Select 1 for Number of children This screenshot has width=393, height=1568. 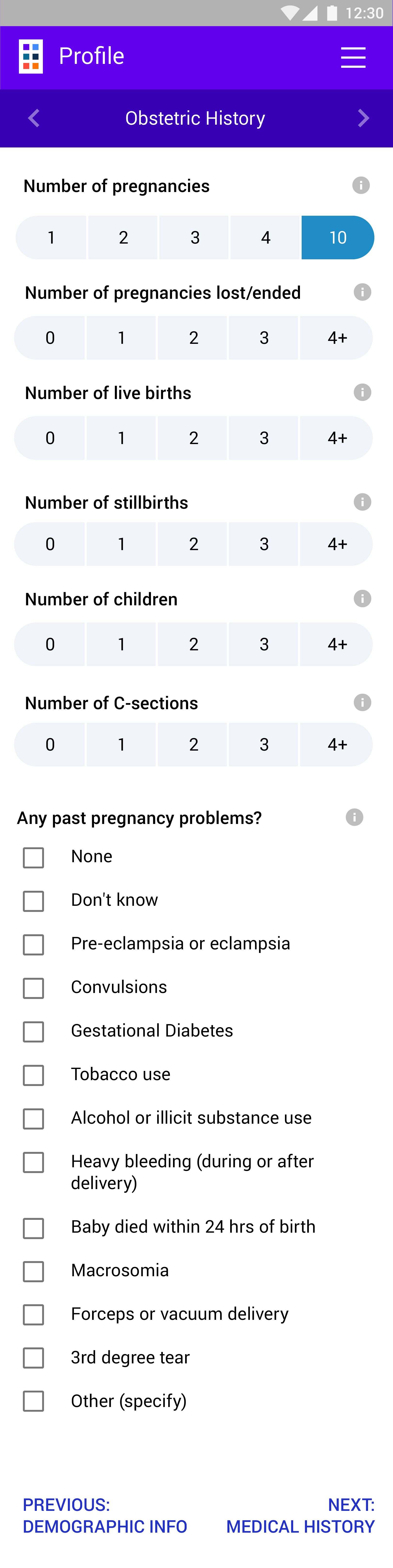pos(121,644)
